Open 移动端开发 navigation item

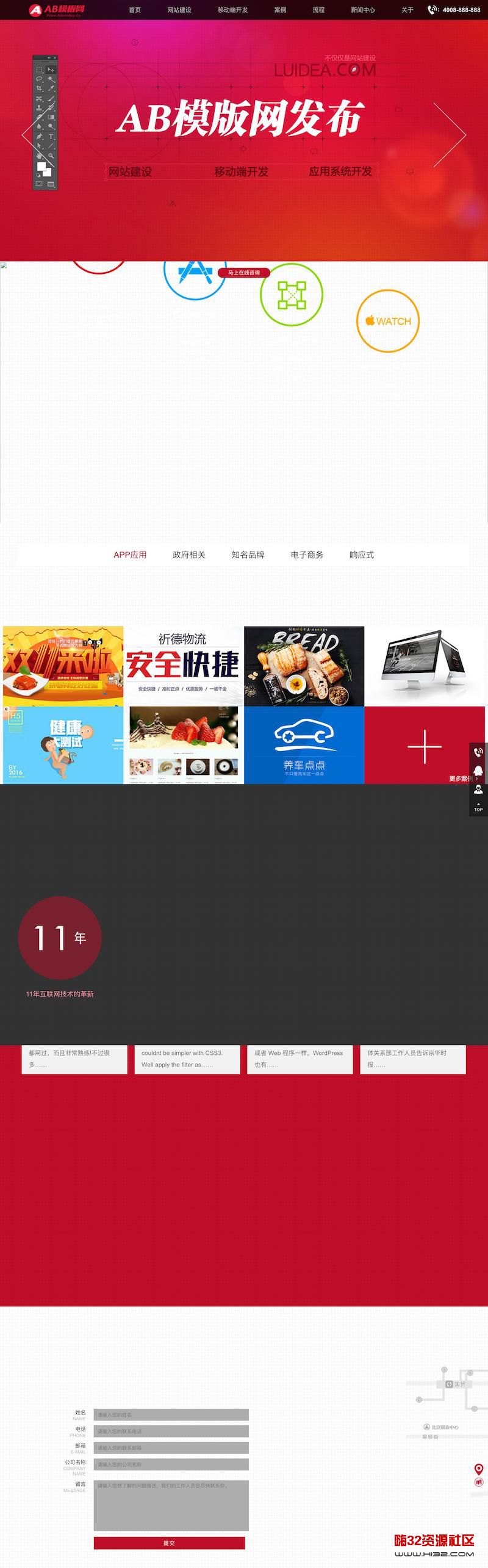click(232, 10)
